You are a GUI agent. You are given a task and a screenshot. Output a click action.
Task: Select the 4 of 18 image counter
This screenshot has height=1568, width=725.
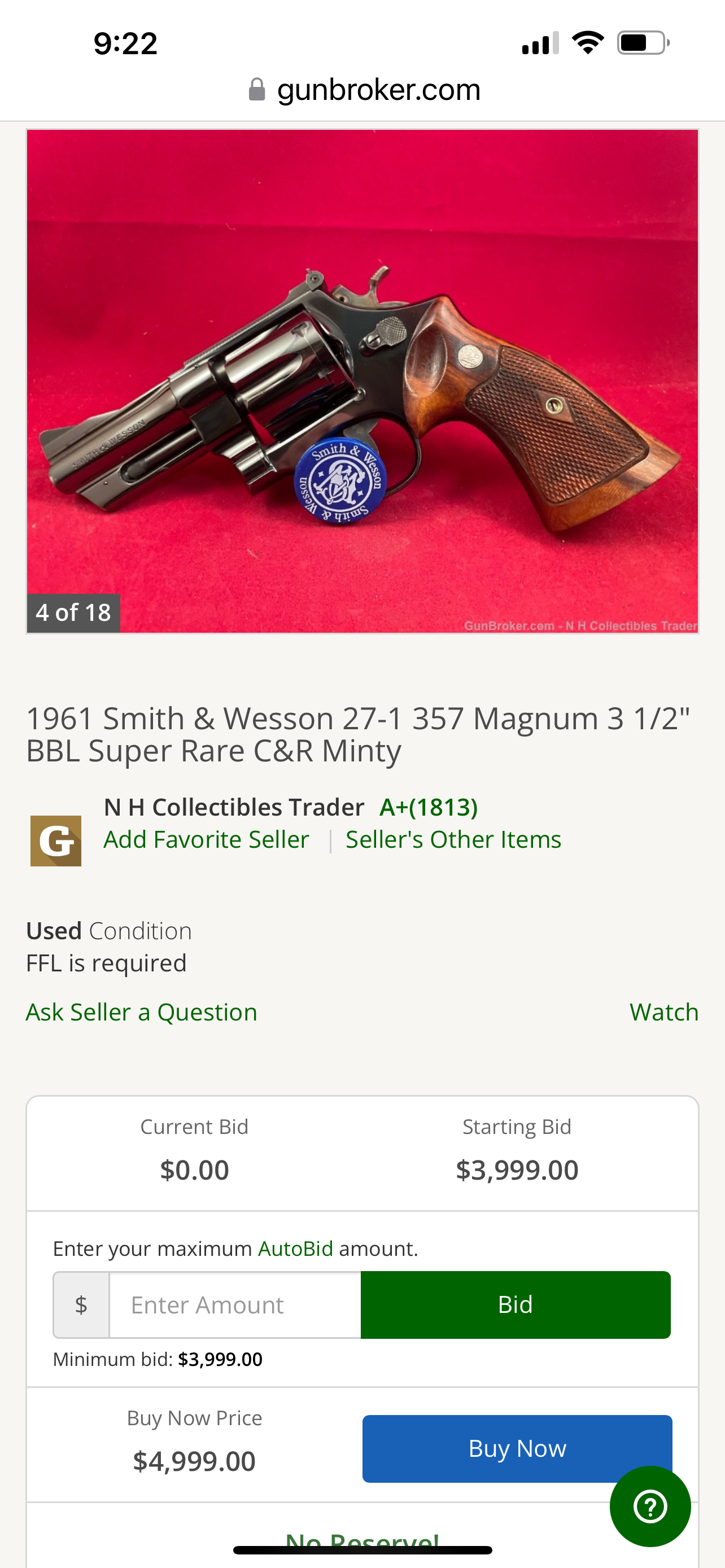click(x=72, y=613)
